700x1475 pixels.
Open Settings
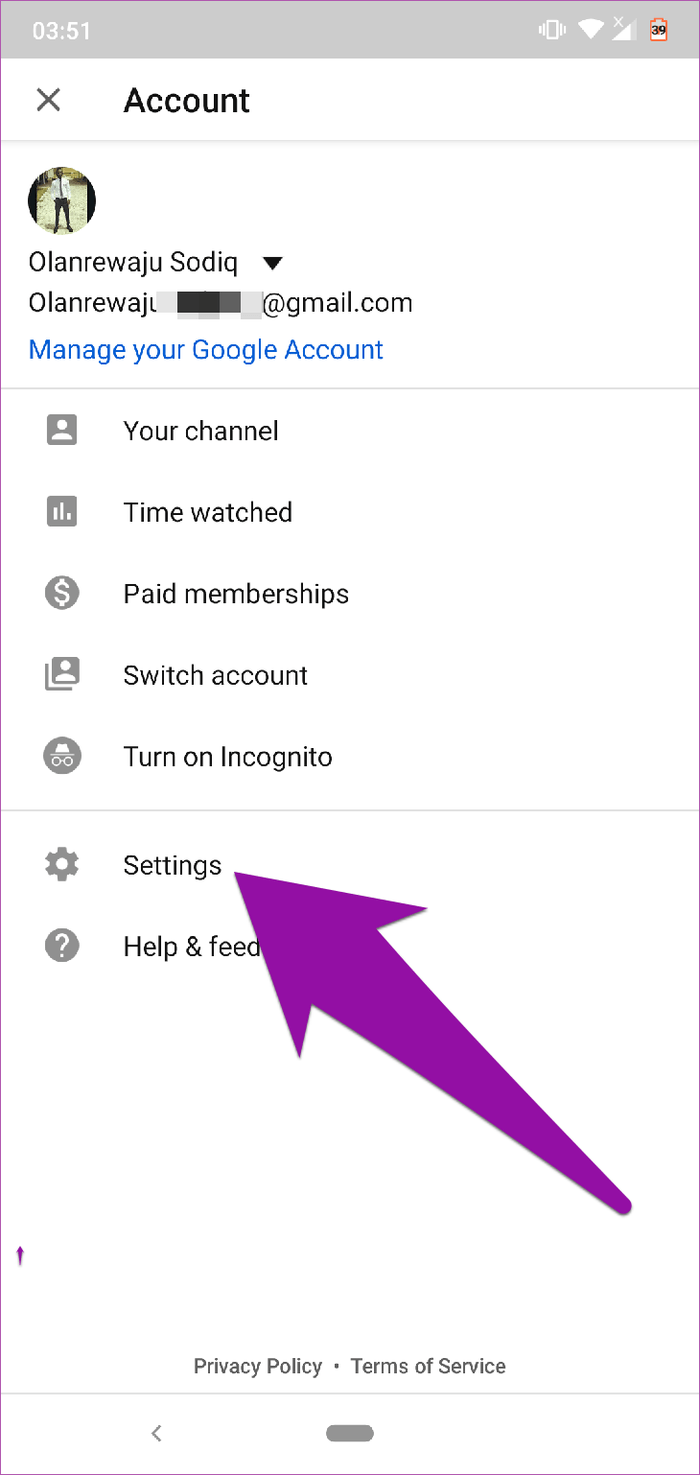click(x=172, y=865)
